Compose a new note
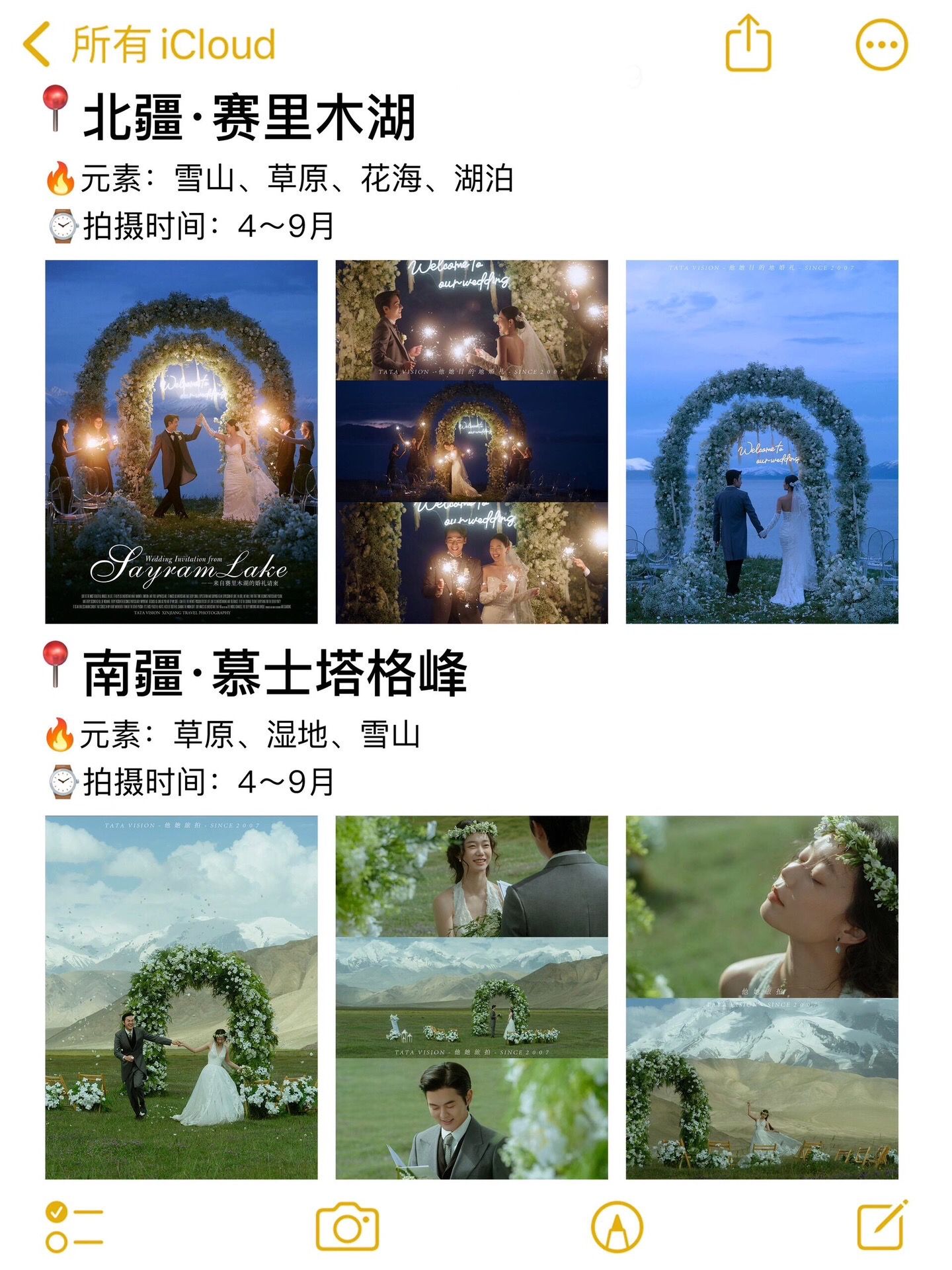The height and width of the screenshot is (1270, 952). [x=882, y=1226]
